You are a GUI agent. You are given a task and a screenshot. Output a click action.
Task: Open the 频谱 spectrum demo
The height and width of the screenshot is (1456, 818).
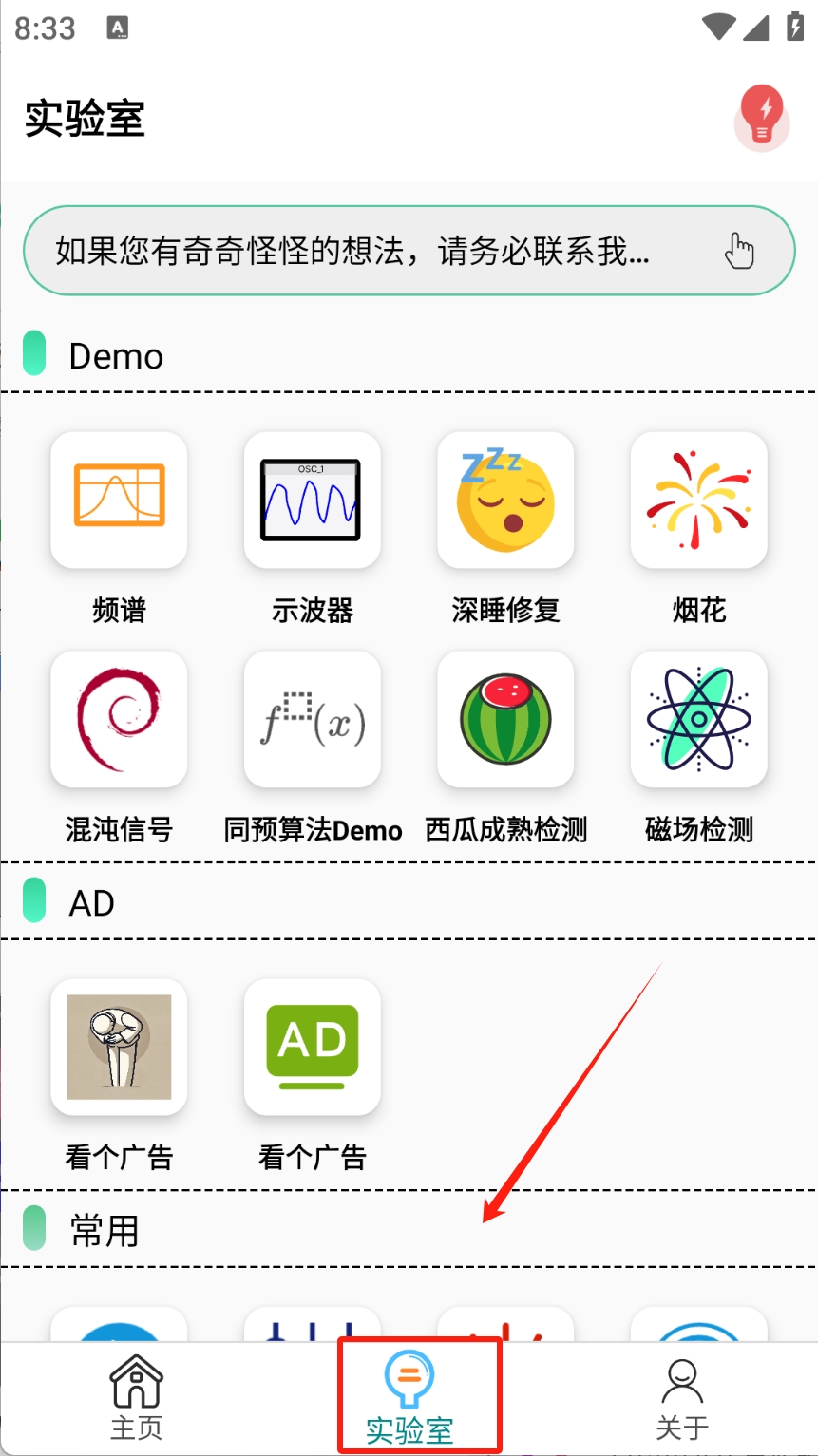pyautogui.click(x=119, y=501)
